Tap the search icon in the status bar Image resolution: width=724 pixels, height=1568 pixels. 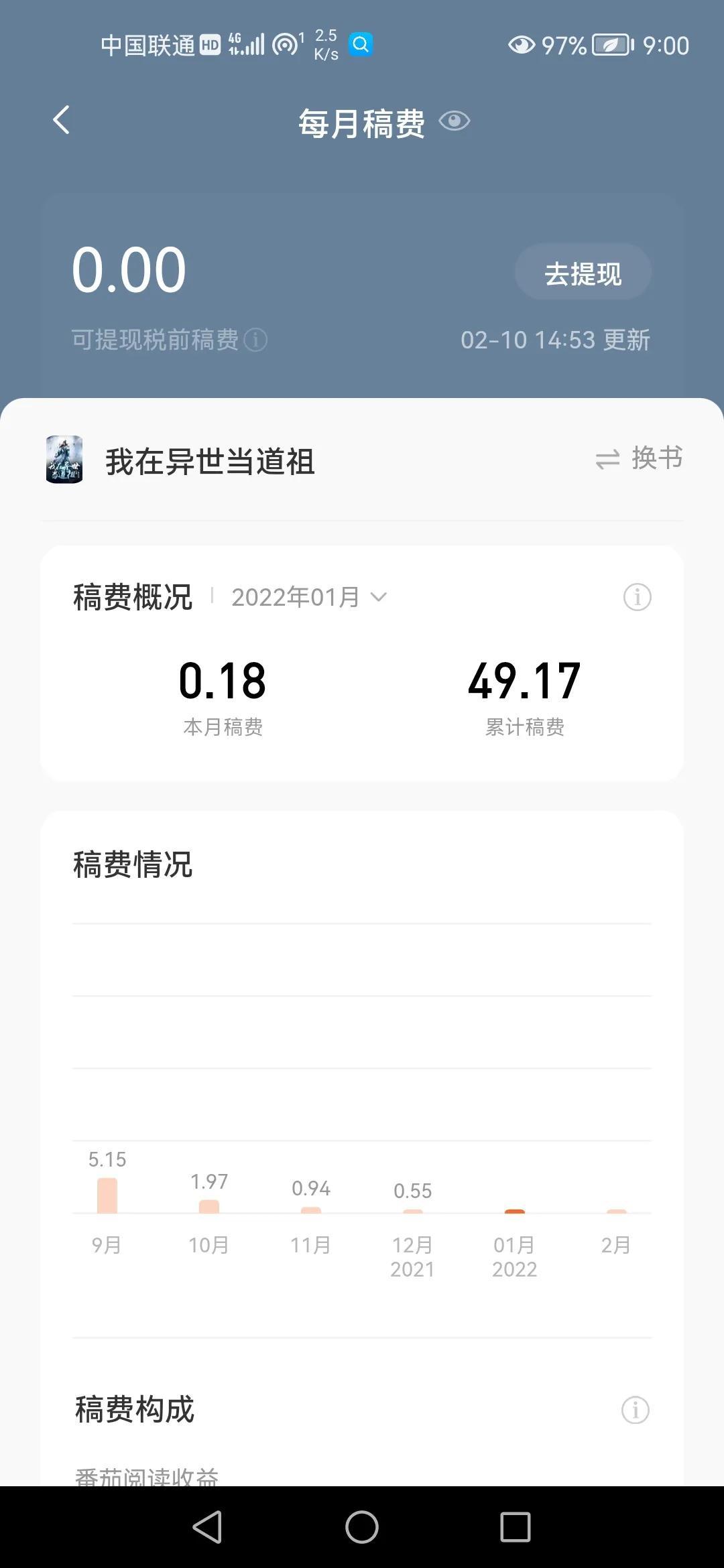tap(361, 44)
